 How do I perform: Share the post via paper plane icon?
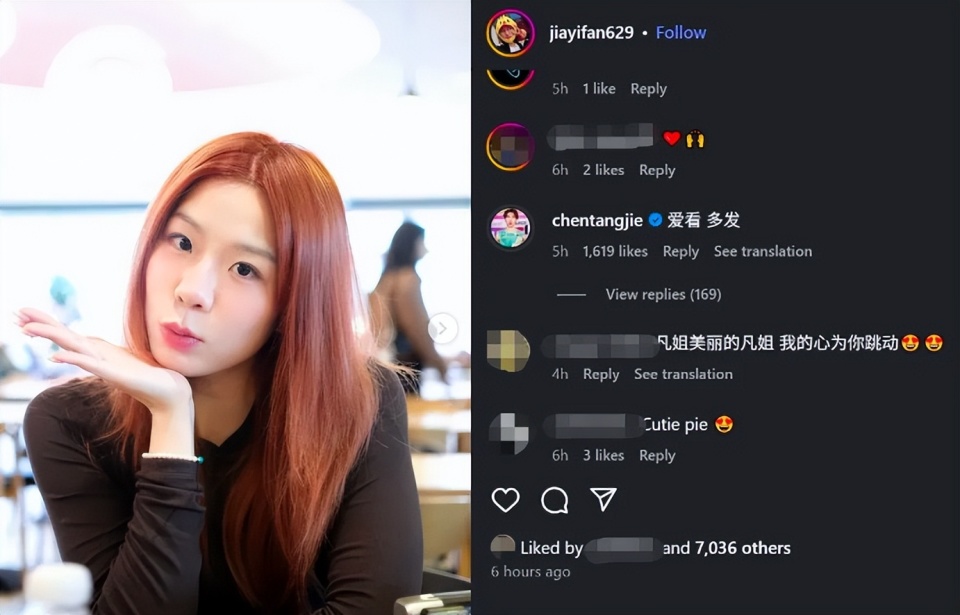point(603,500)
